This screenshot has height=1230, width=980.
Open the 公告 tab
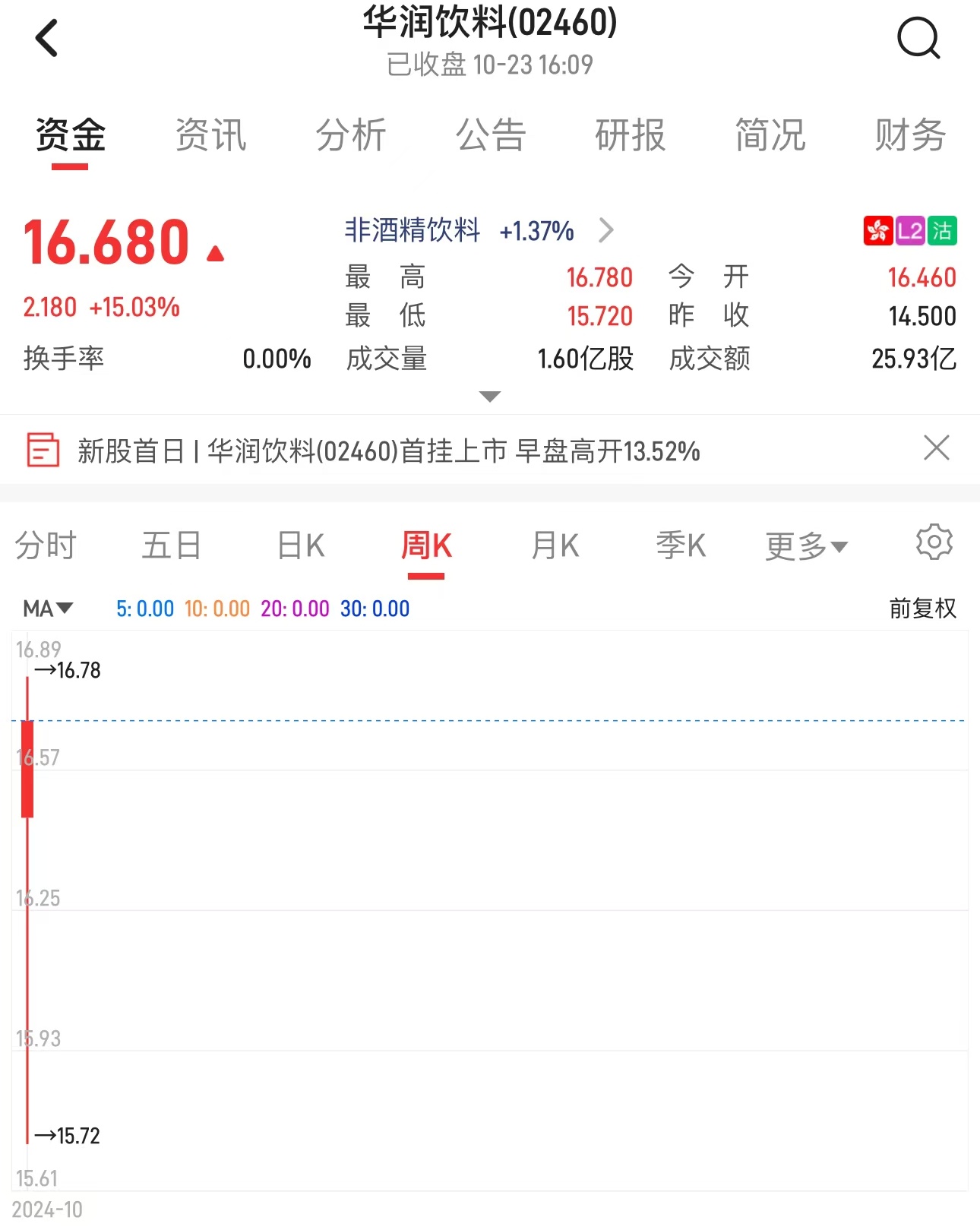click(490, 136)
